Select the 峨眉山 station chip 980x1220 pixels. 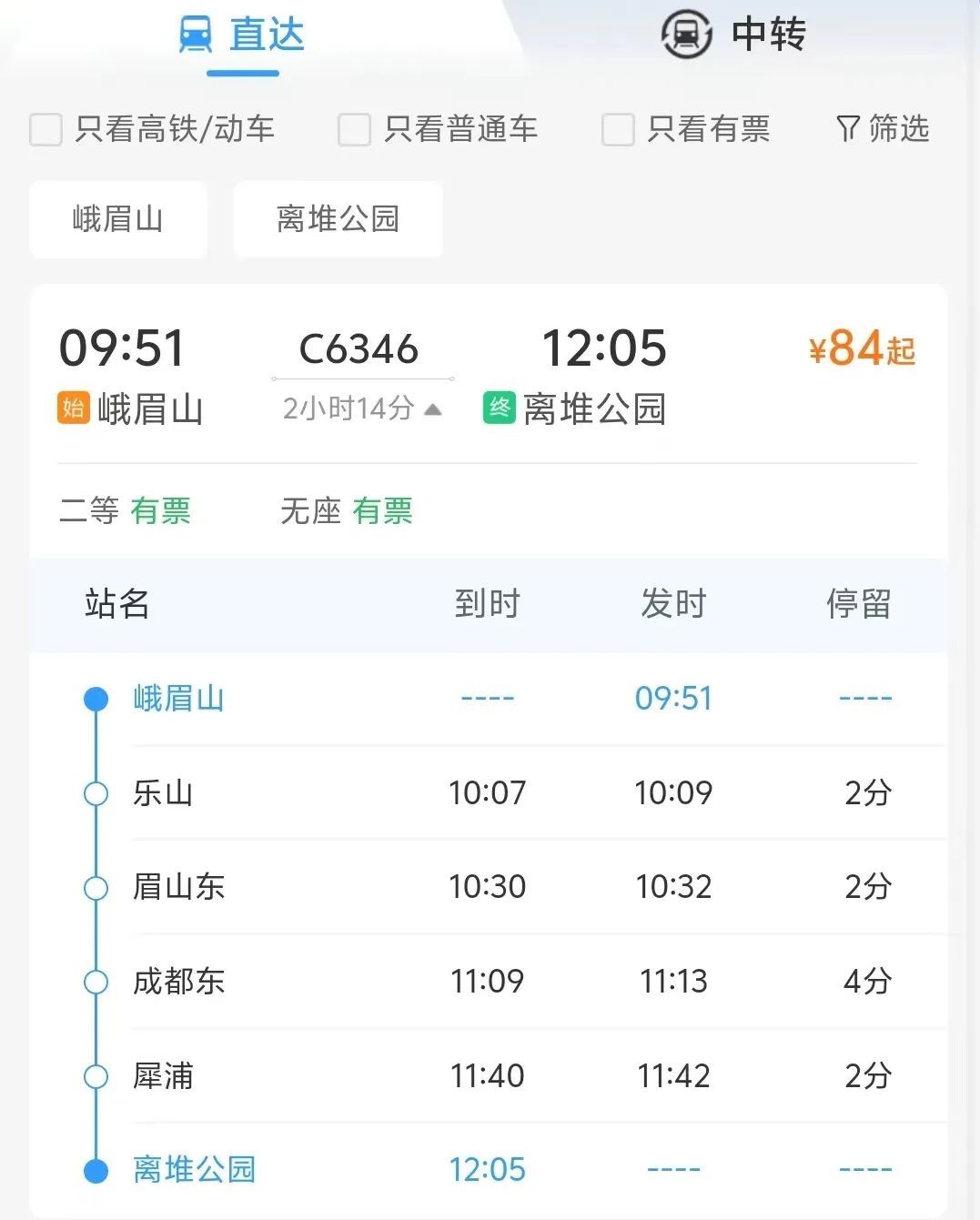118,219
